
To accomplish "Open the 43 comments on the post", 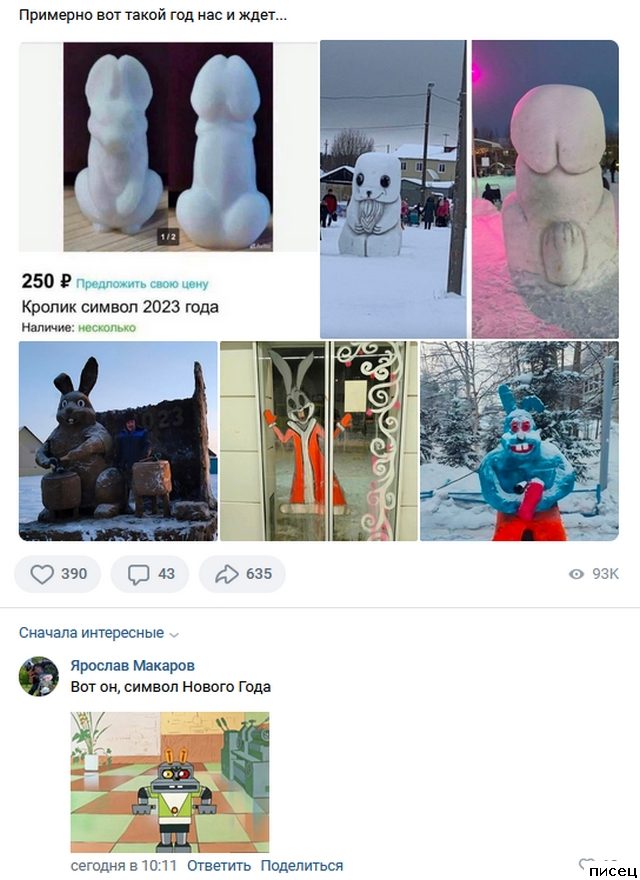I will coord(150,574).
